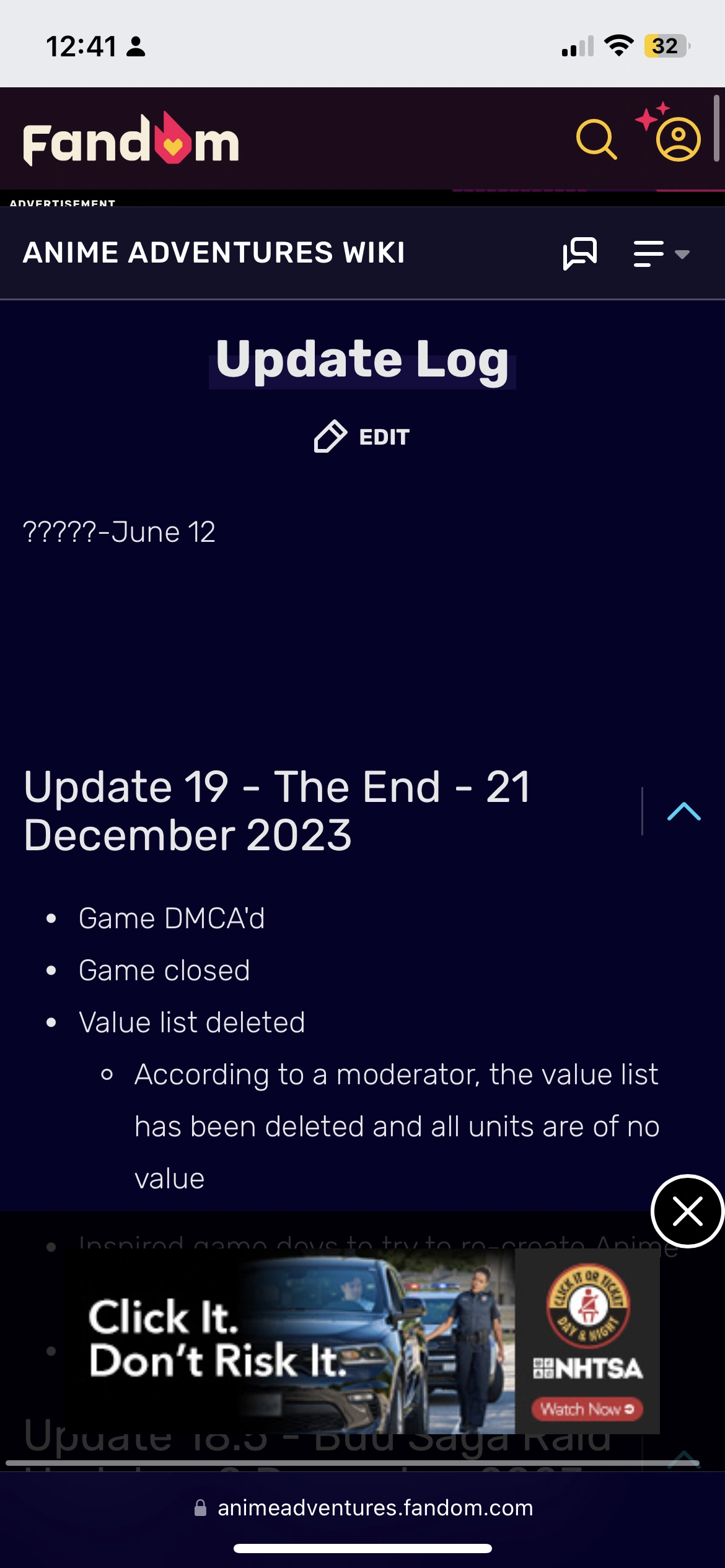
Task: Go to Fandom home via logo
Action: pyautogui.click(x=131, y=141)
